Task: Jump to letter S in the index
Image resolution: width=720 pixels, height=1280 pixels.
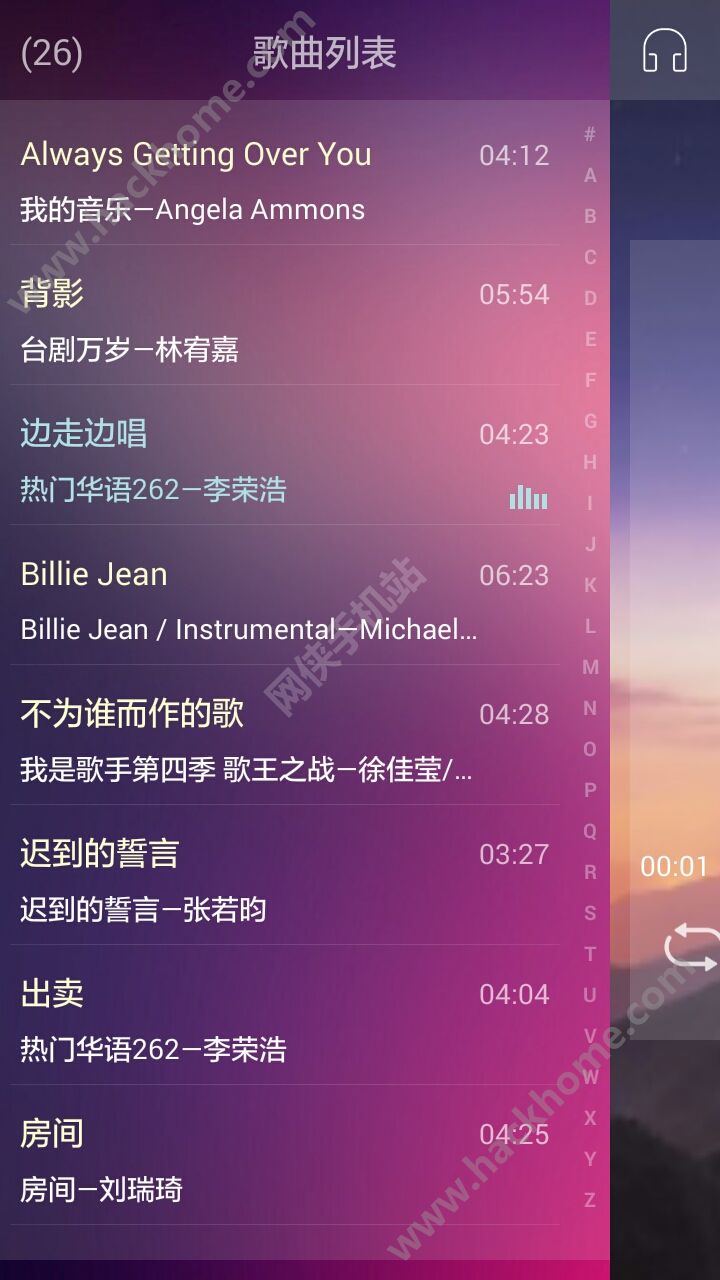Action: click(590, 913)
